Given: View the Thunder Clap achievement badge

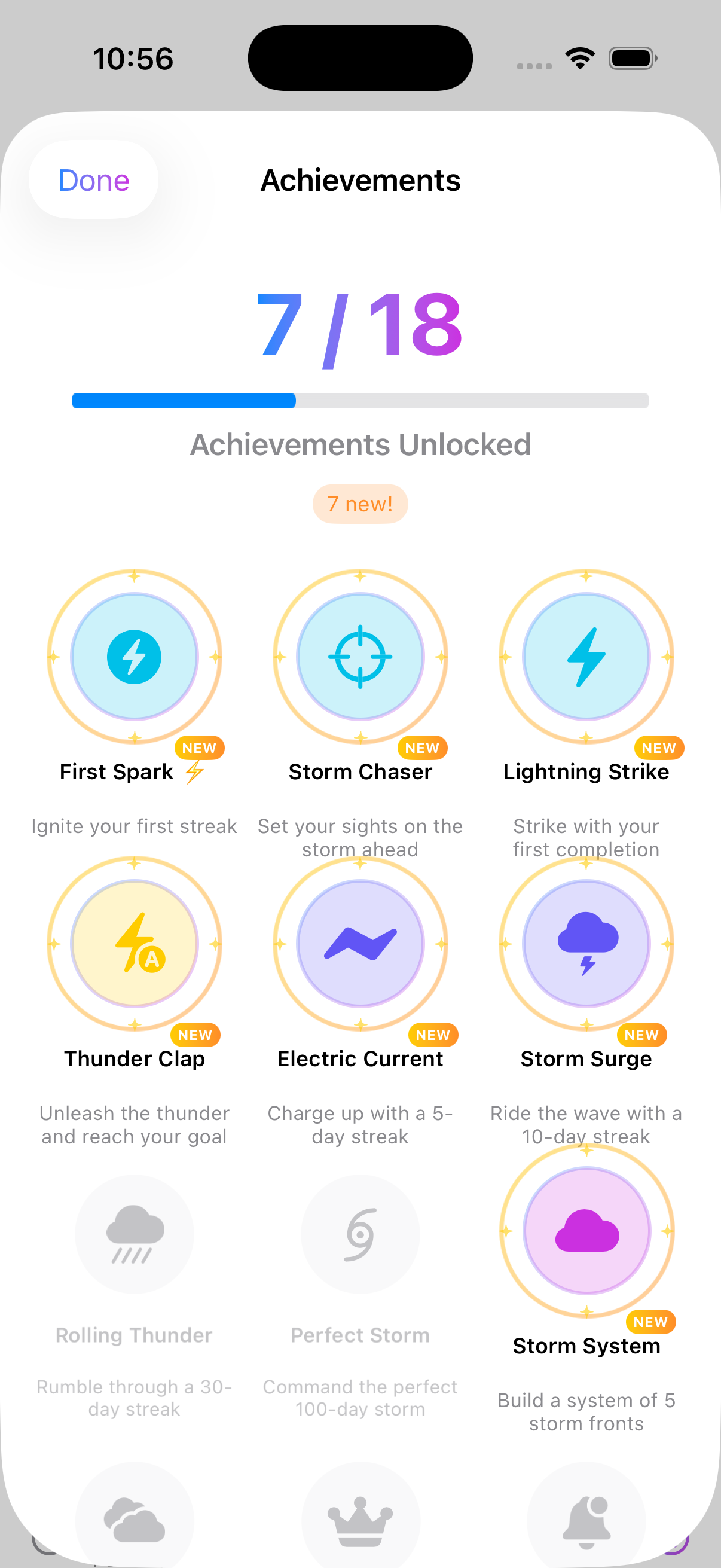Looking at the screenshot, I should click(135, 943).
